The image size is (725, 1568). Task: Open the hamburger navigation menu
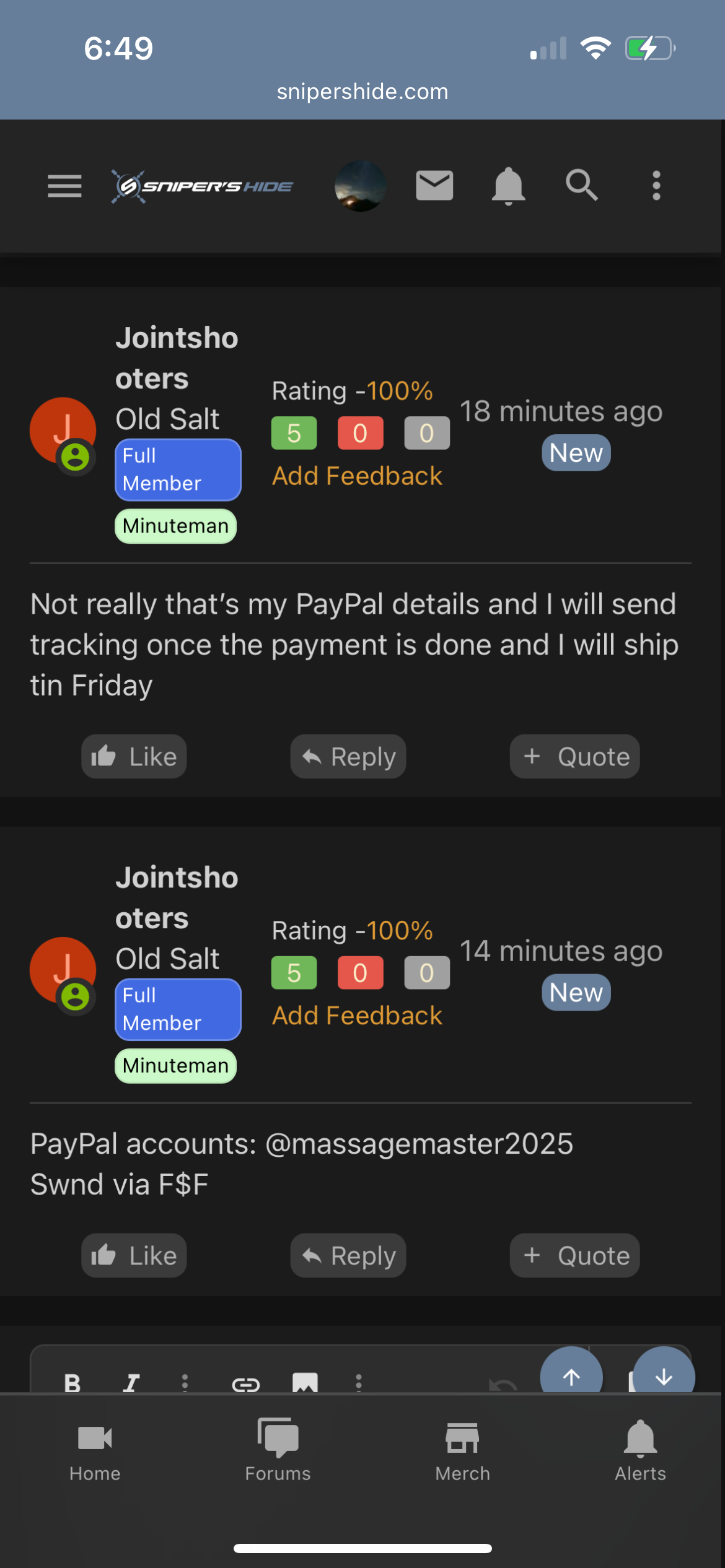coord(64,185)
